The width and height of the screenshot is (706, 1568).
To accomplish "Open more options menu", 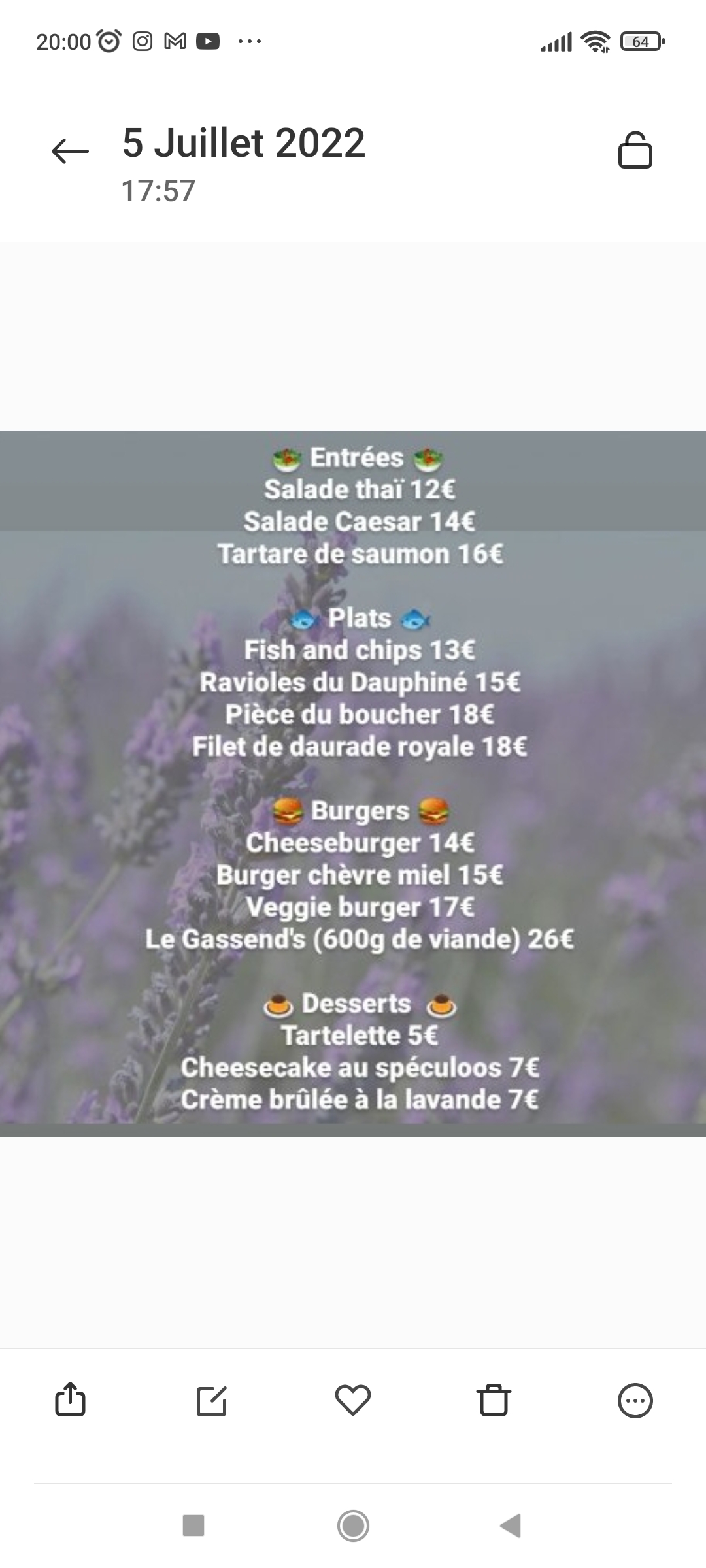I will (635, 1400).
